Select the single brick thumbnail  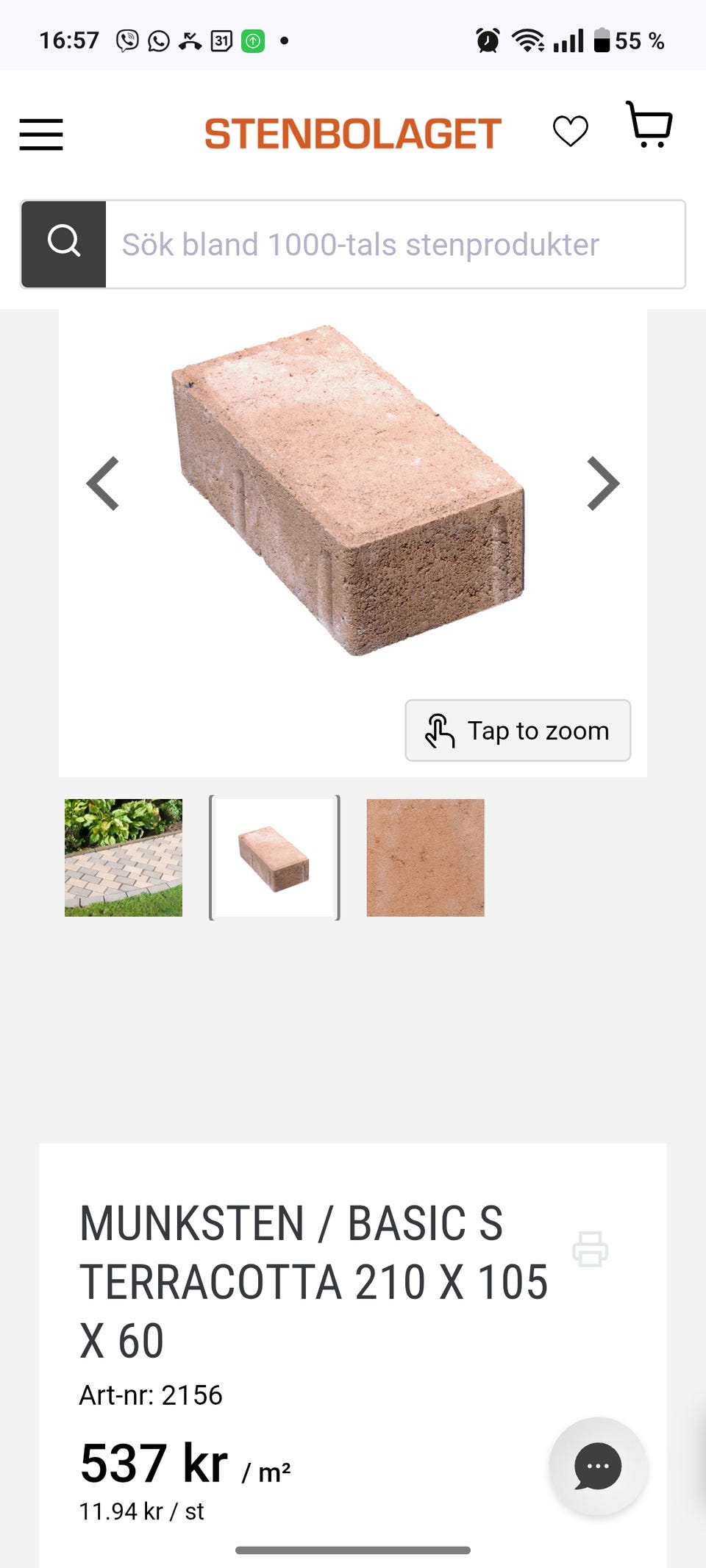274,858
